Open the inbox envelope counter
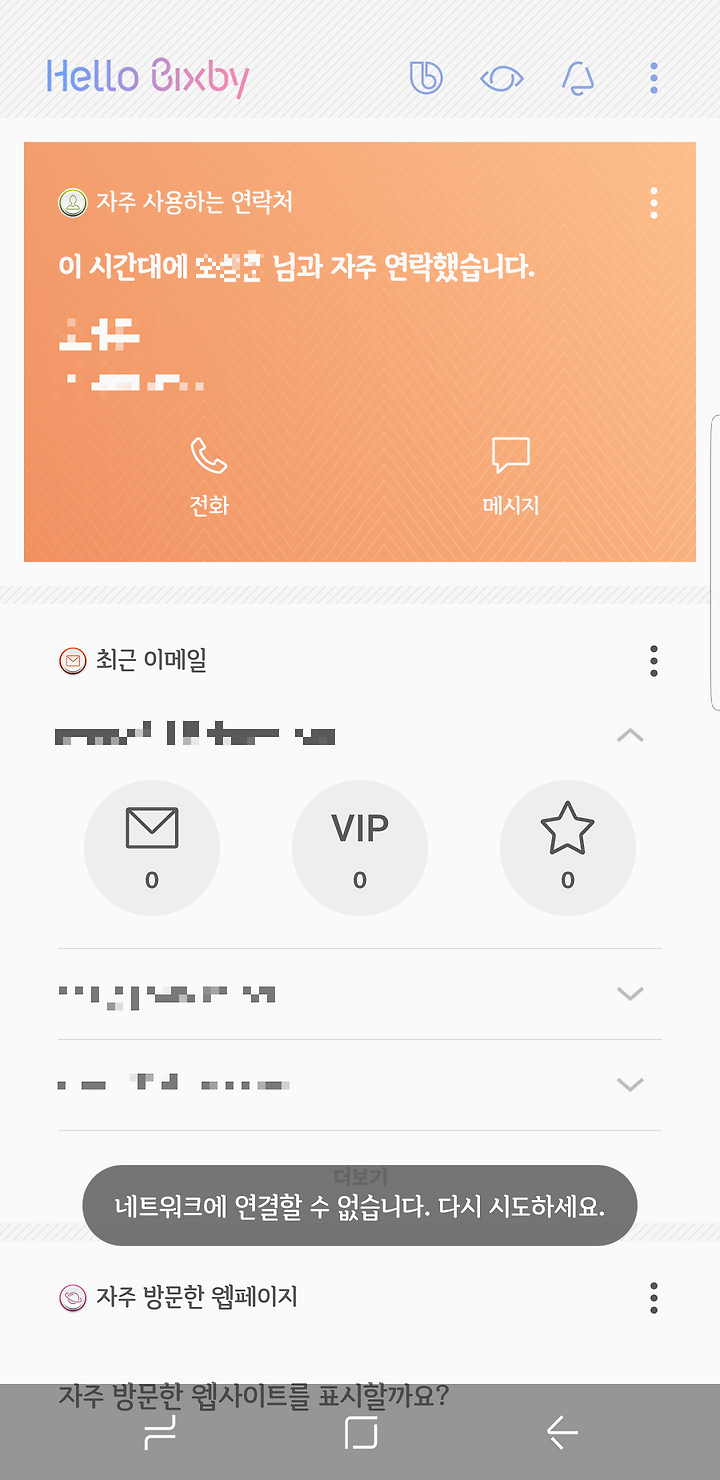Image resolution: width=720 pixels, height=1480 pixels. coord(152,848)
